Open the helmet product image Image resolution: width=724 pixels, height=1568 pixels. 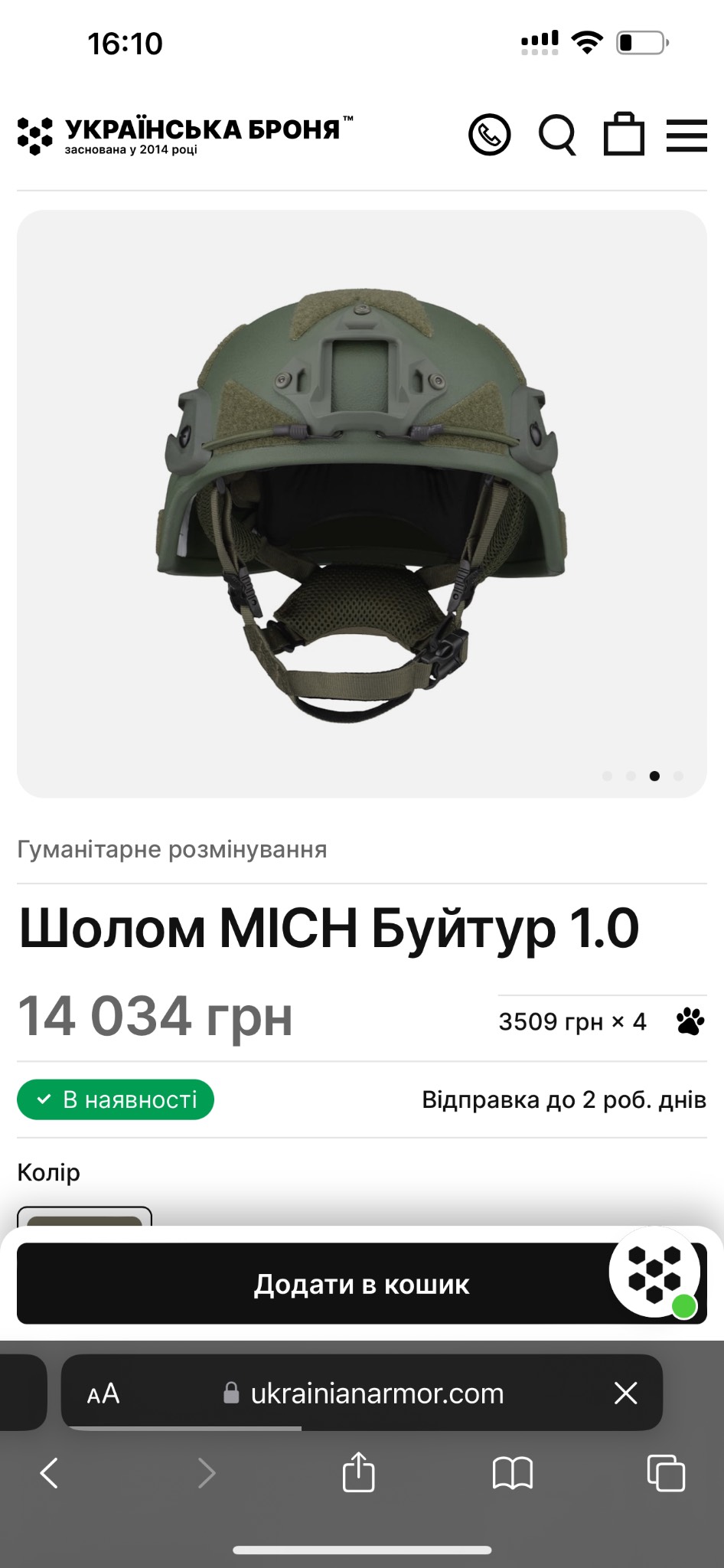[362, 504]
